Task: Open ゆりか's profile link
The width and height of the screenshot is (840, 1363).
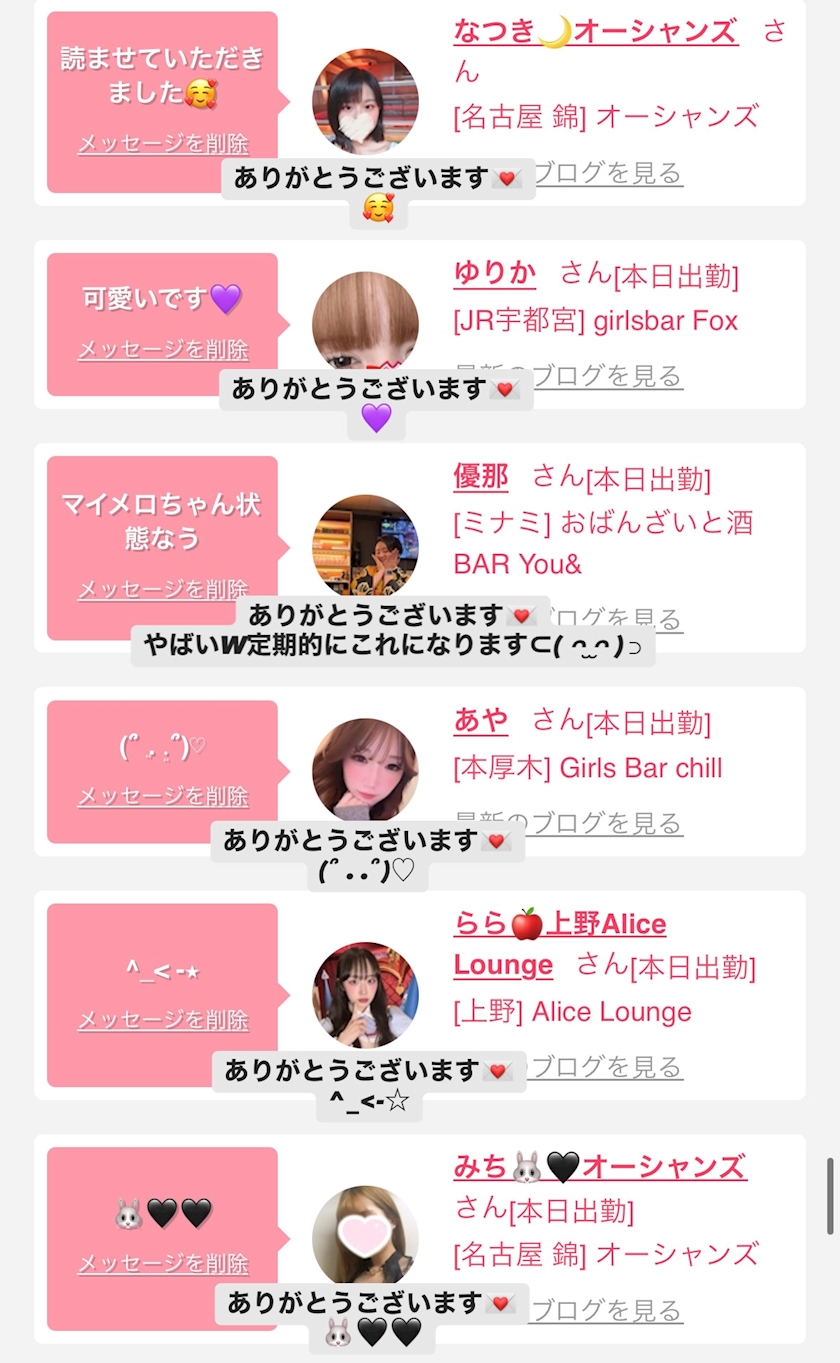Action: coord(495,273)
